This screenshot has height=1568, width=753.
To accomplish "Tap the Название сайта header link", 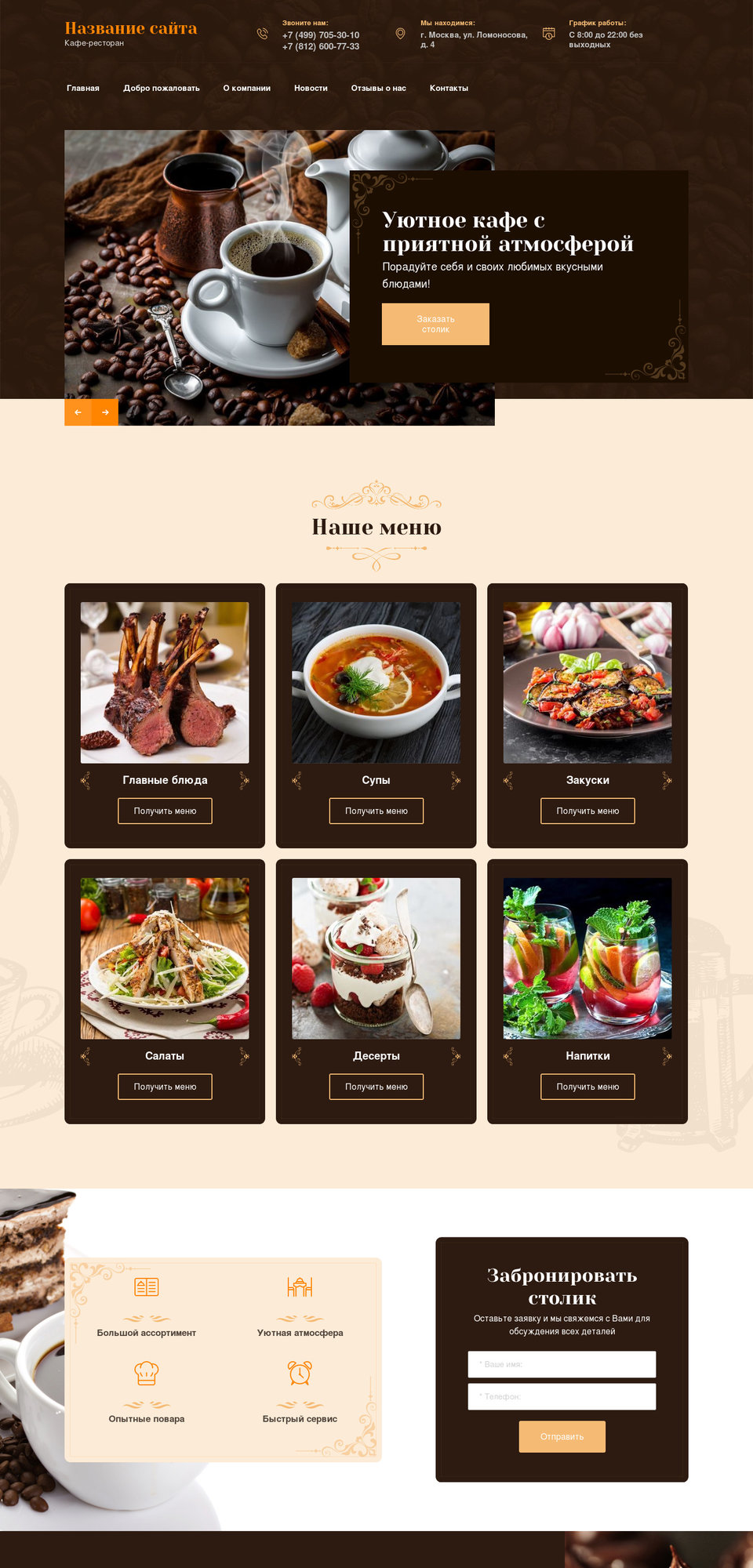I will click(131, 28).
